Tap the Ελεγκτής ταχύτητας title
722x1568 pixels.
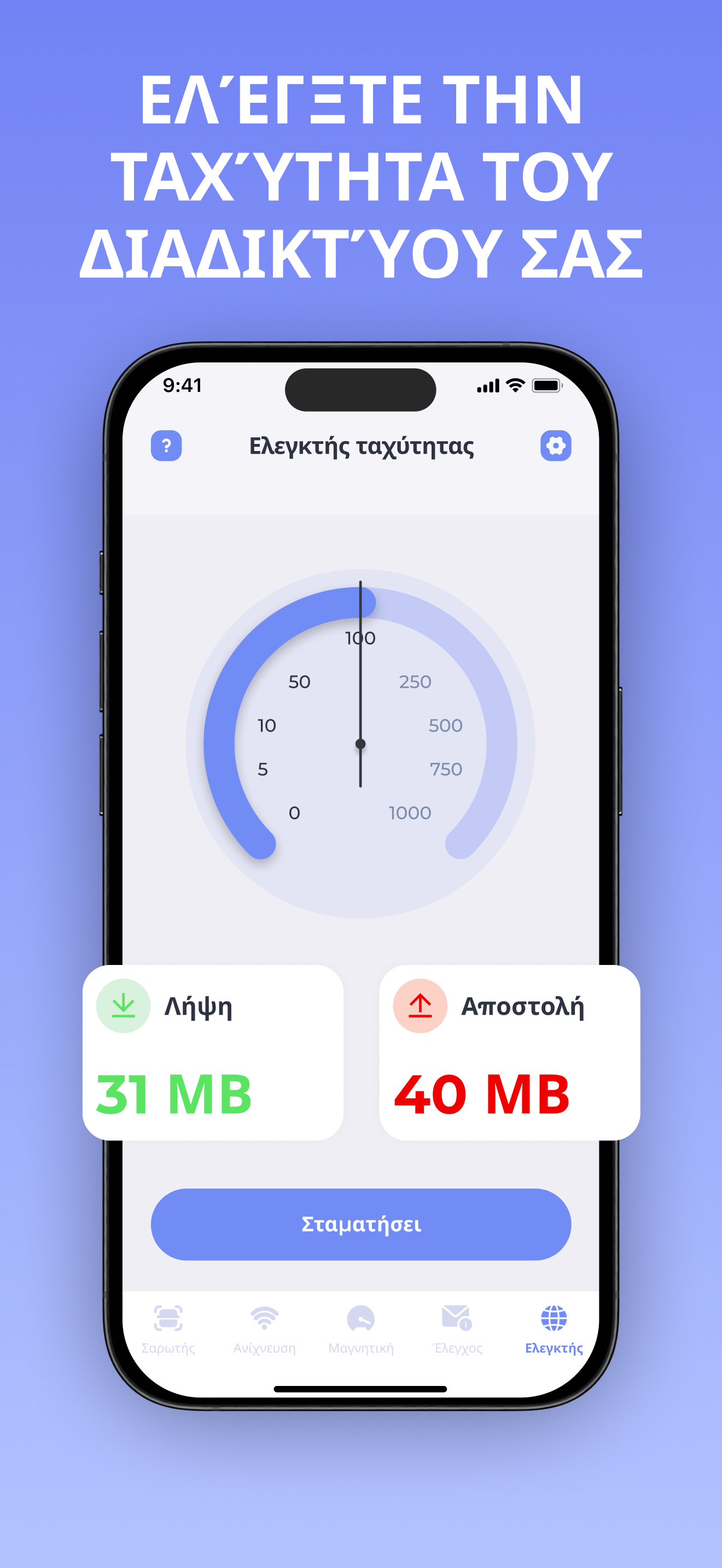coord(362,446)
